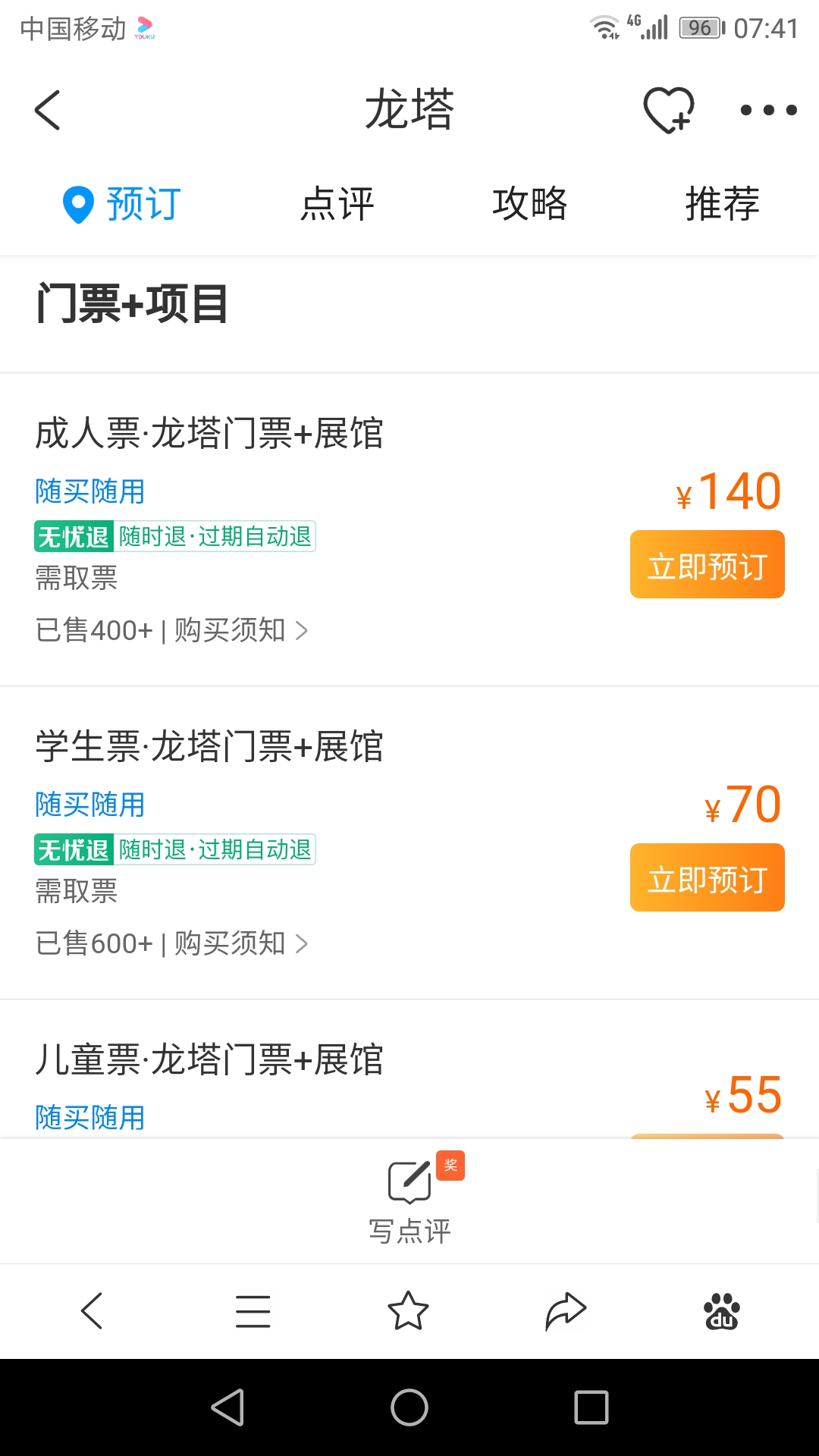
Task: Share this page via the arrow icon
Action: tap(566, 1311)
